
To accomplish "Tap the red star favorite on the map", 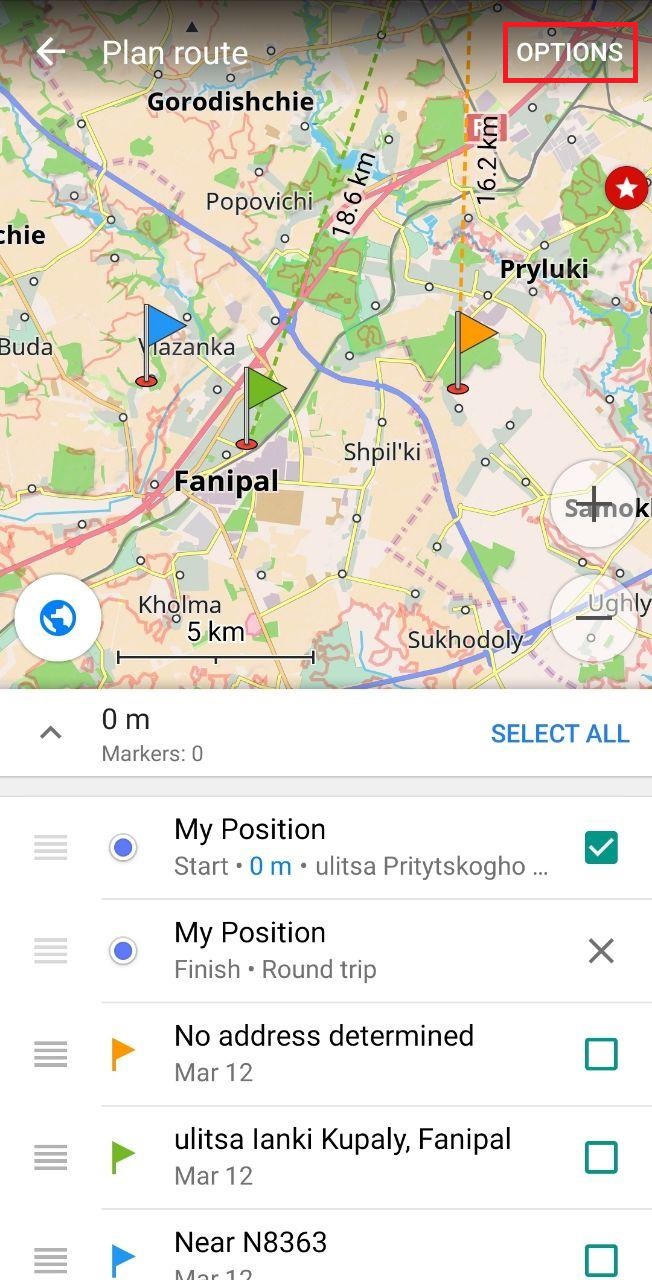I will click(x=627, y=187).
